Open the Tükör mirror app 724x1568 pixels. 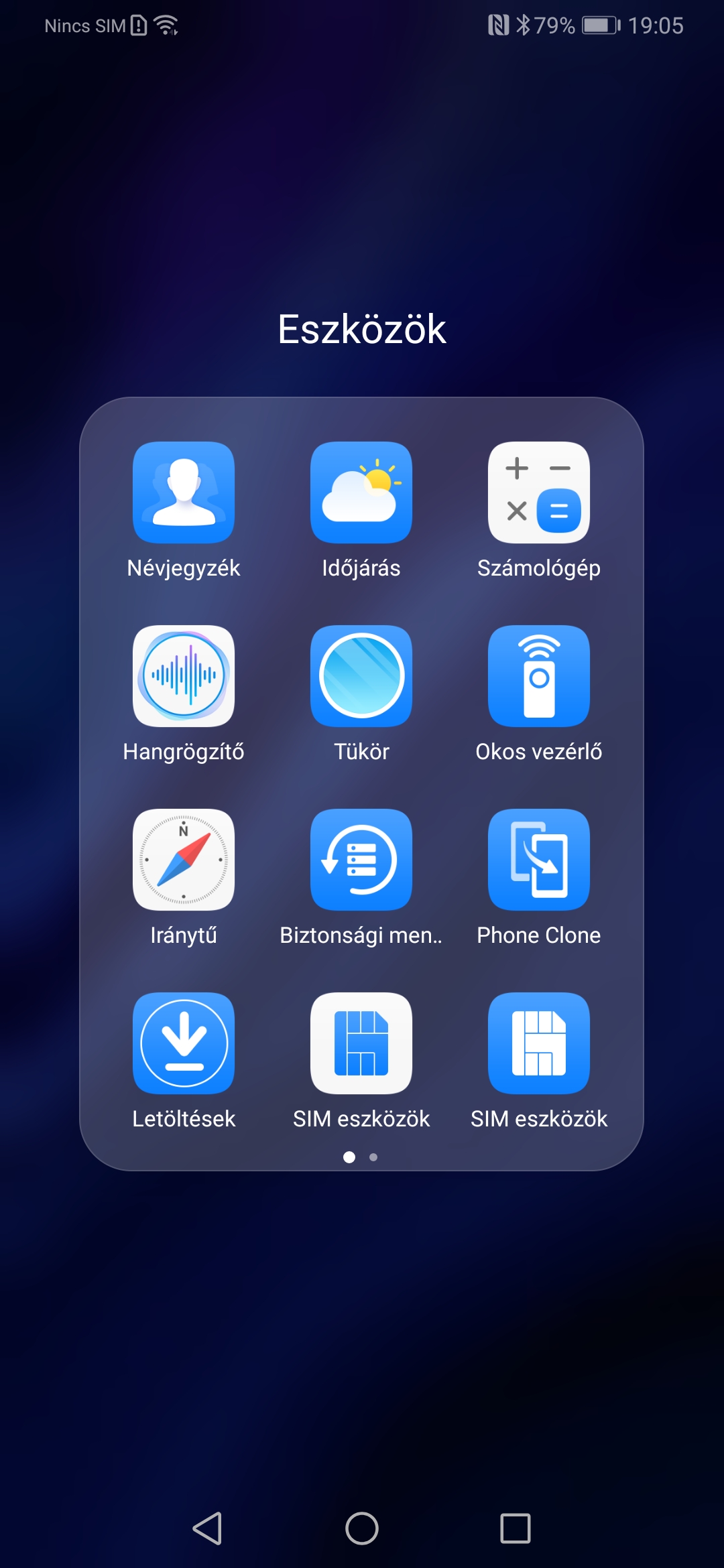coord(361,676)
